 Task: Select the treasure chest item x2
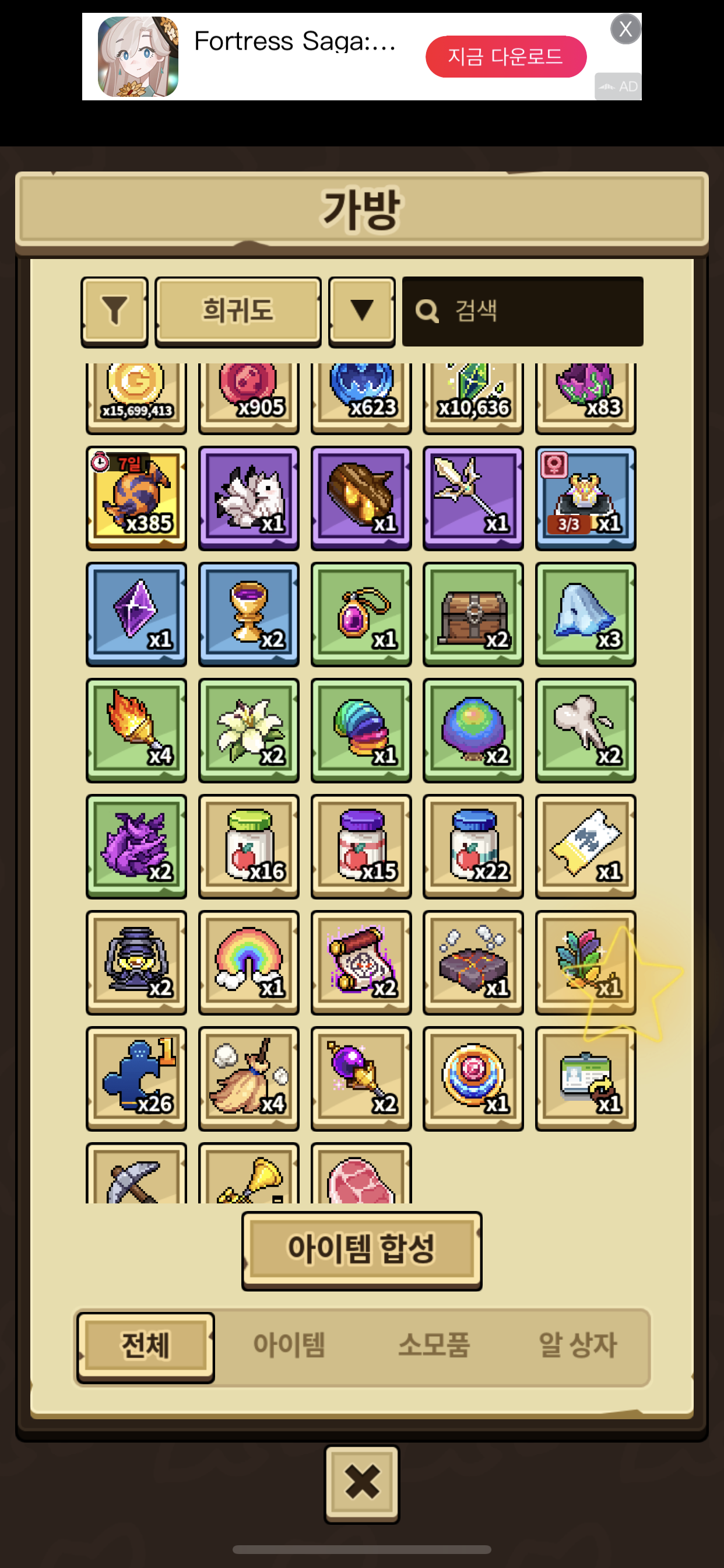(473, 614)
